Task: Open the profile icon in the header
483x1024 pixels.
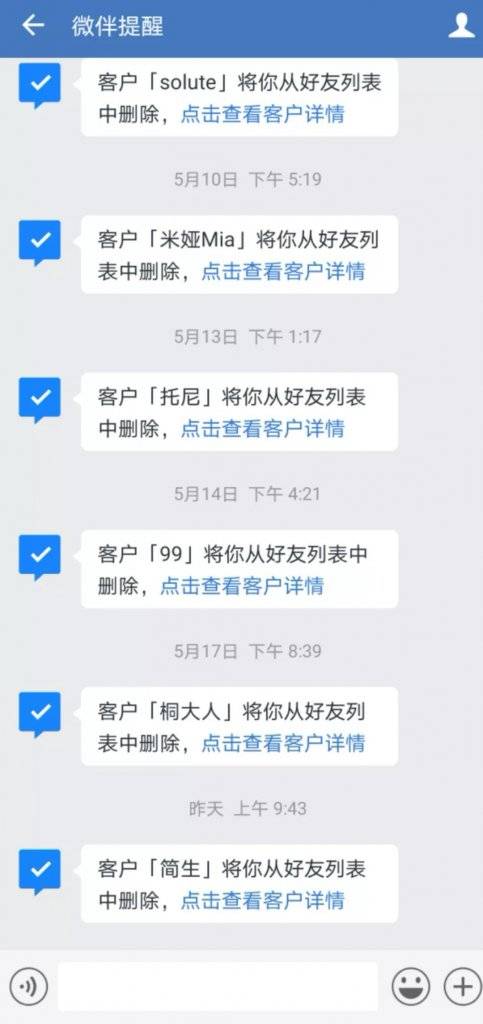Action: tap(461, 25)
